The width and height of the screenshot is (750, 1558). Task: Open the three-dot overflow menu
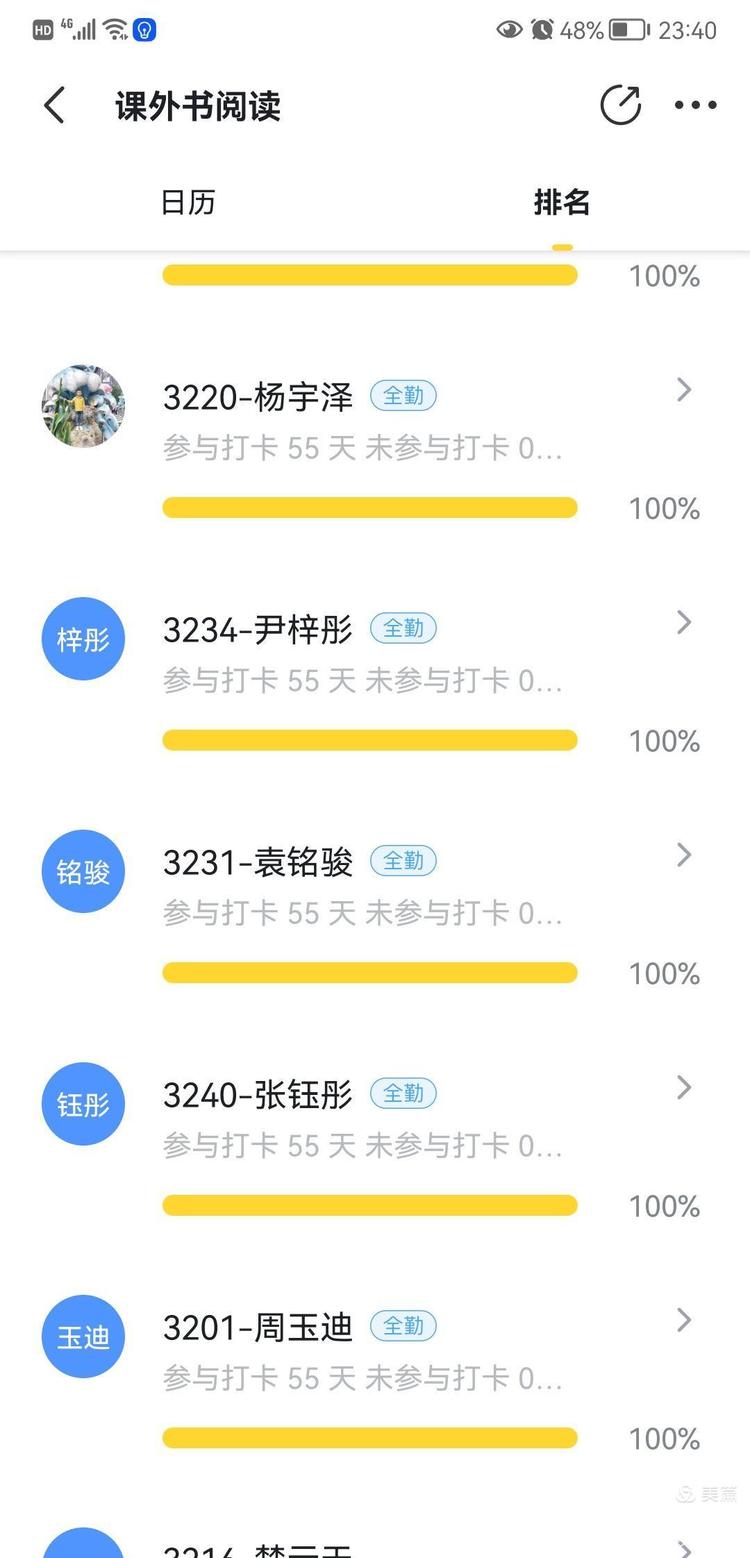(696, 105)
